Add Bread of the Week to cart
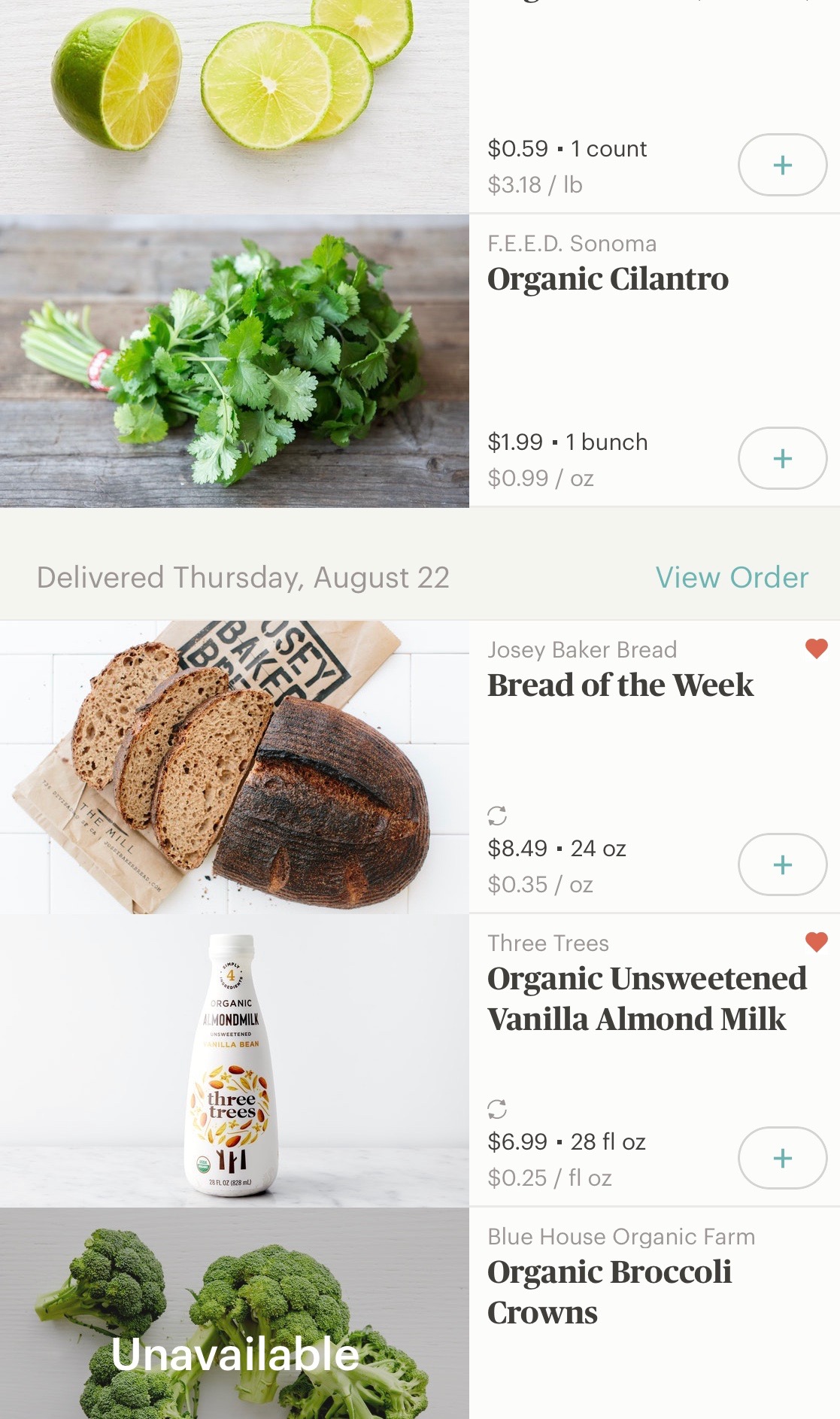 [782, 864]
